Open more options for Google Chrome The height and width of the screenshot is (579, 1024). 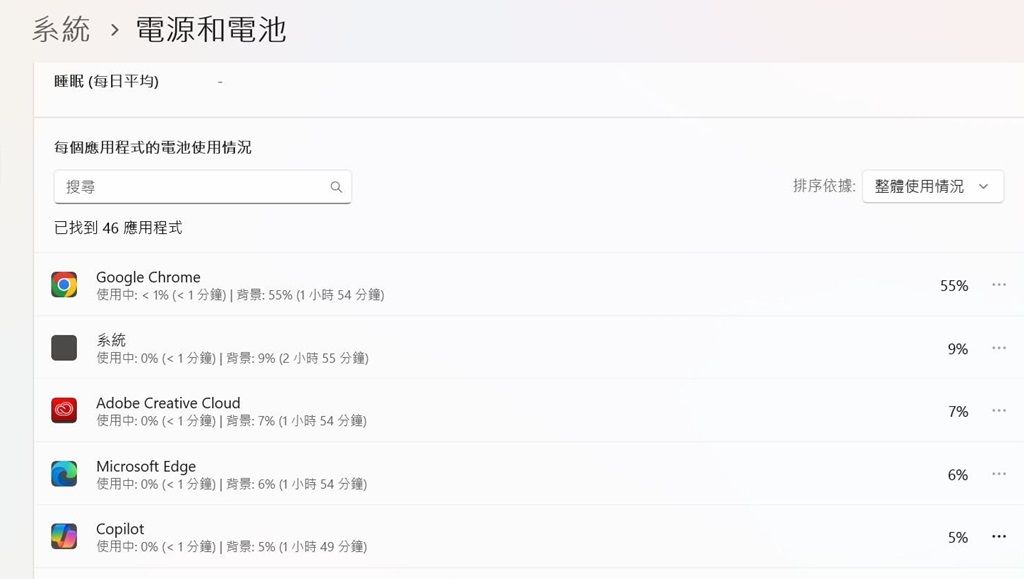click(x=998, y=285)
